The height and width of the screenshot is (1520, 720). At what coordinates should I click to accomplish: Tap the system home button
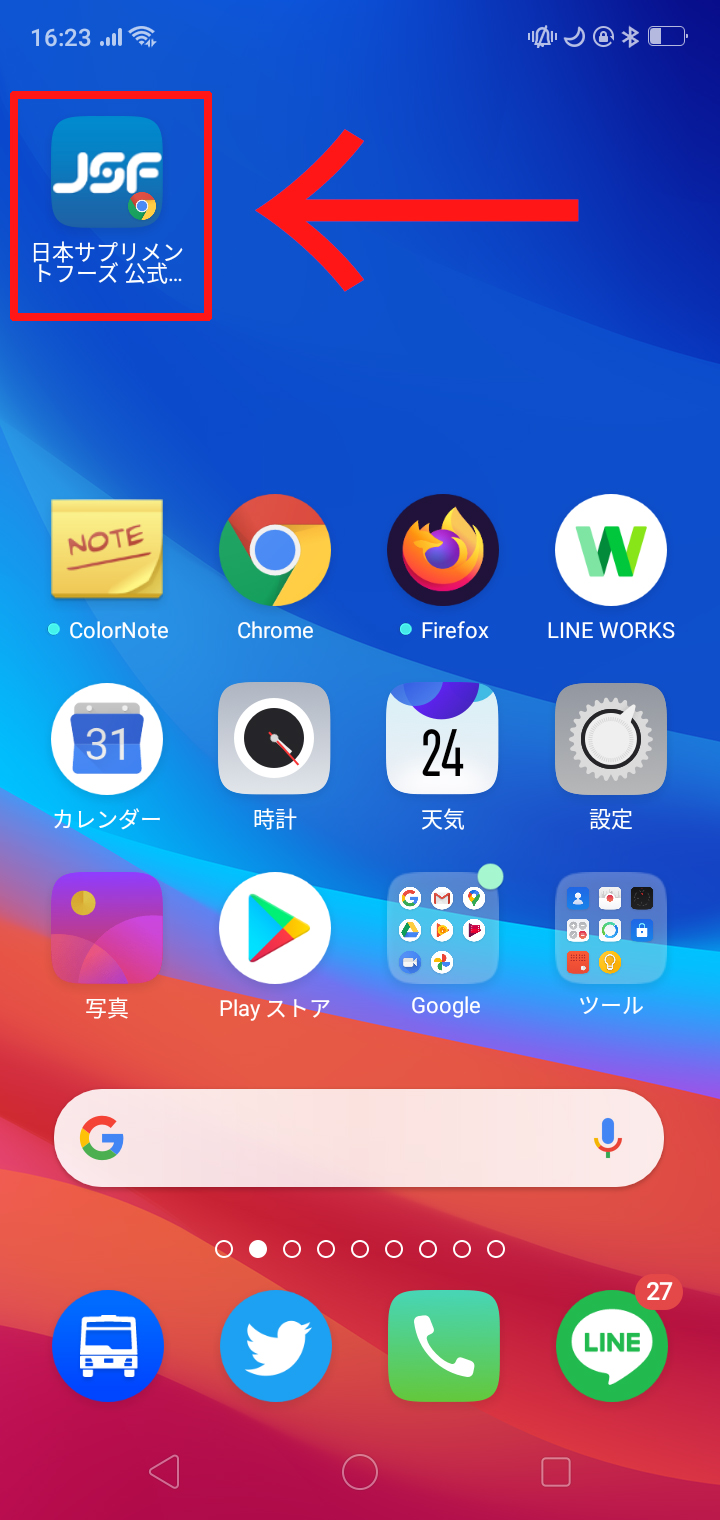tap(360, 1472)
